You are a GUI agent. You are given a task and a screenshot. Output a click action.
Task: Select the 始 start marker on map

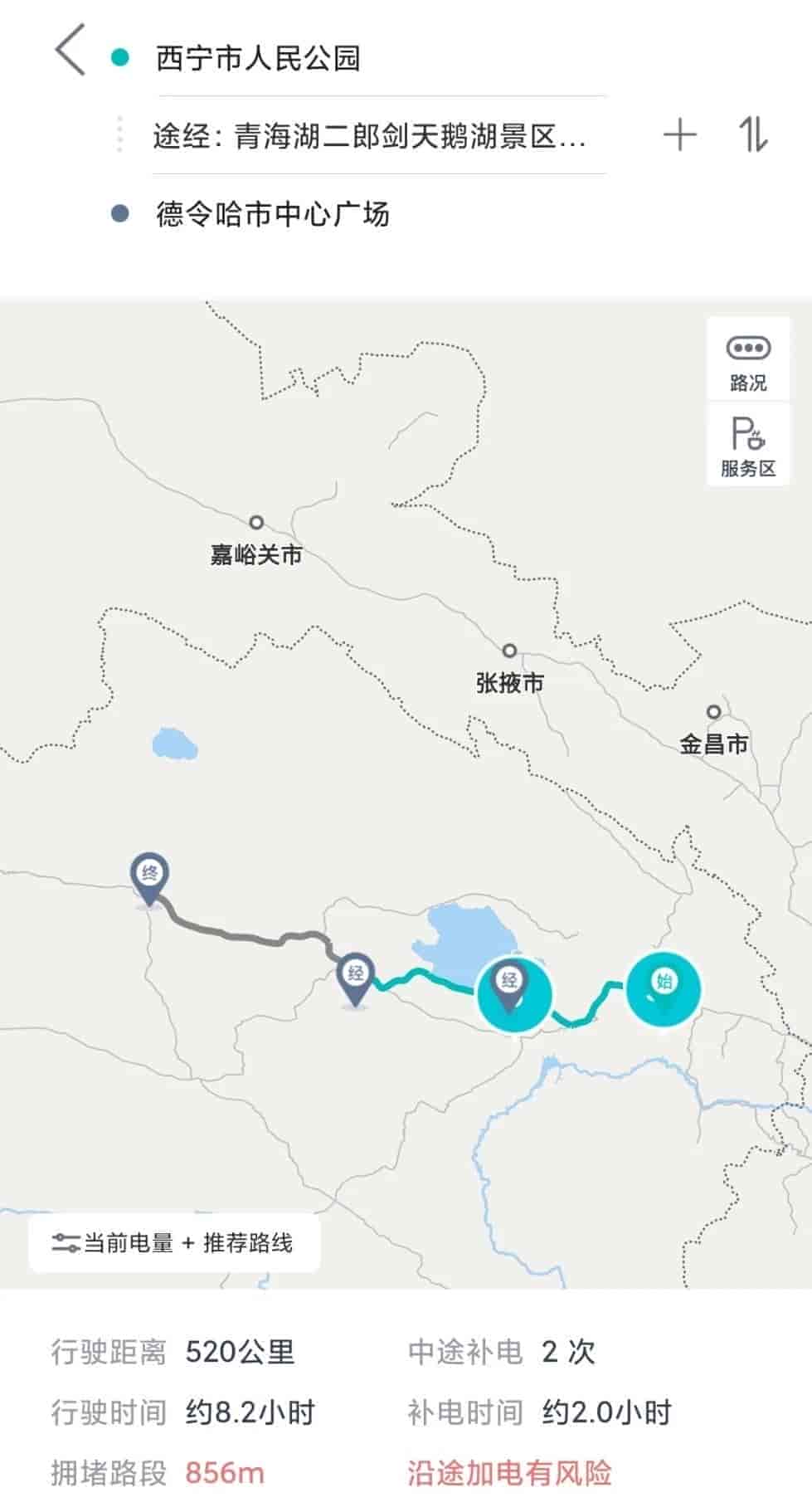(664, 988)
